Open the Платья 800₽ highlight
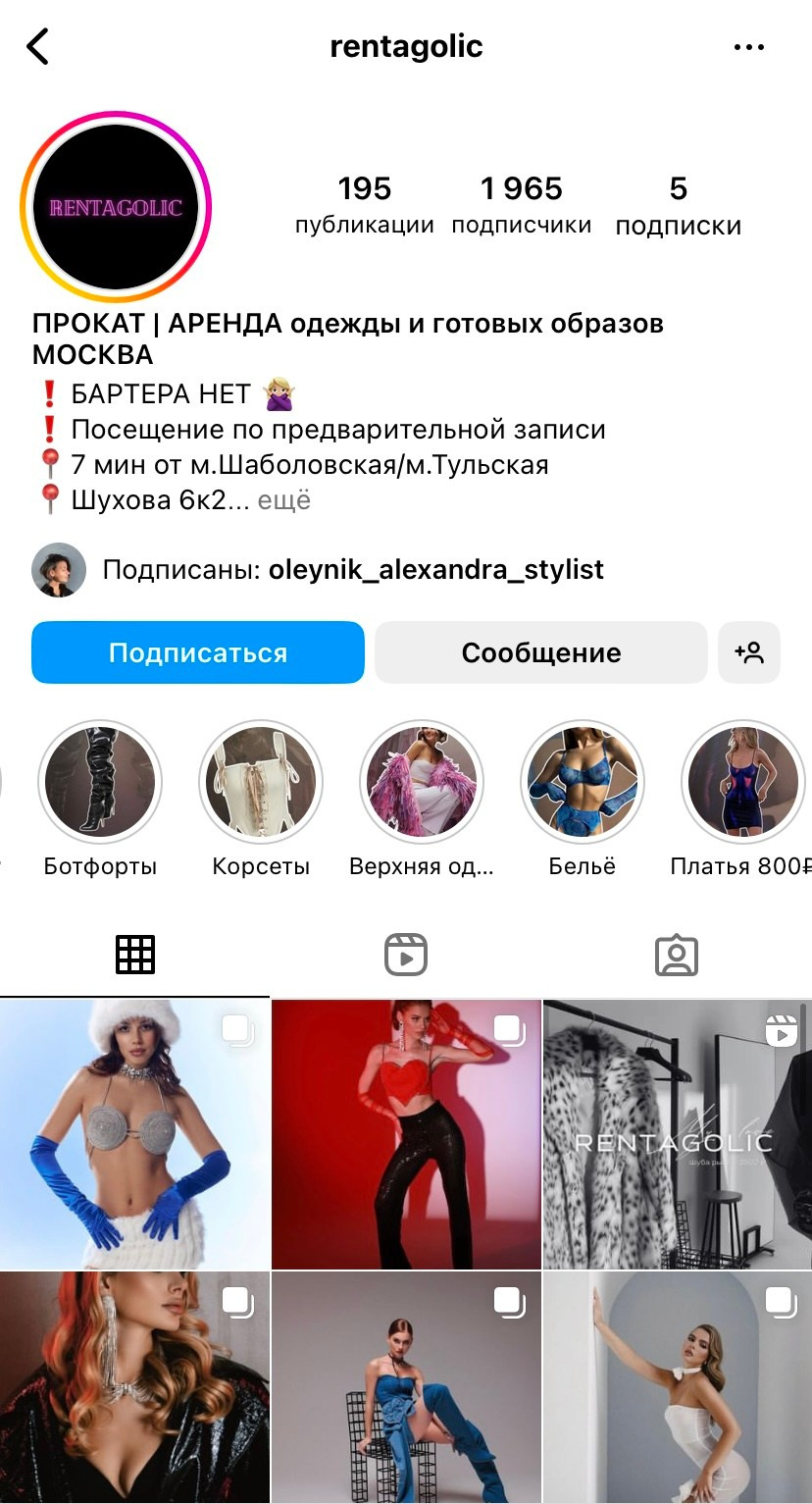 pyautogui.click(x=742, y=782)
